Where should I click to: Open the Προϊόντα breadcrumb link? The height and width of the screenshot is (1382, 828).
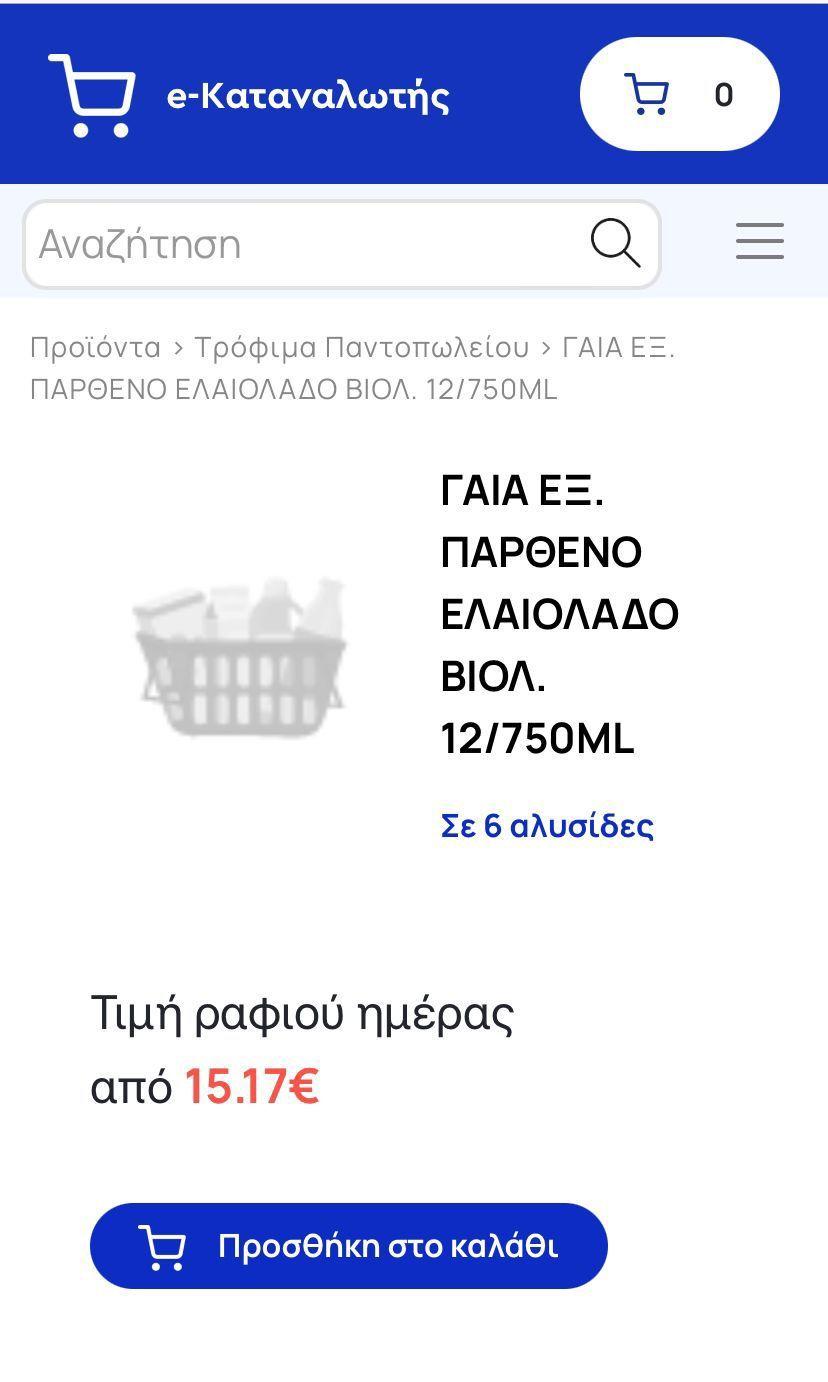(95, 346)
